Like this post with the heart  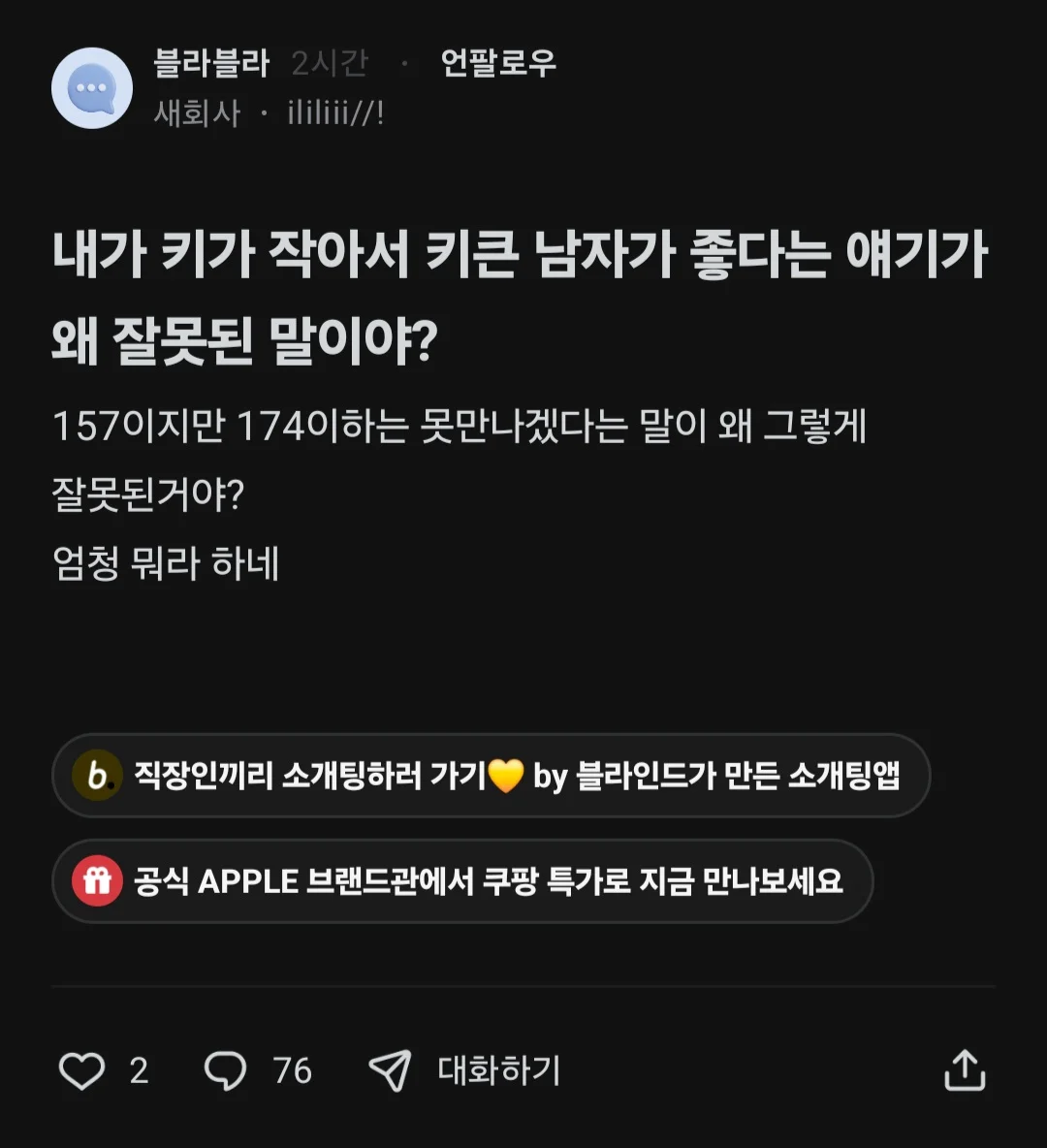pos(82,1071)
